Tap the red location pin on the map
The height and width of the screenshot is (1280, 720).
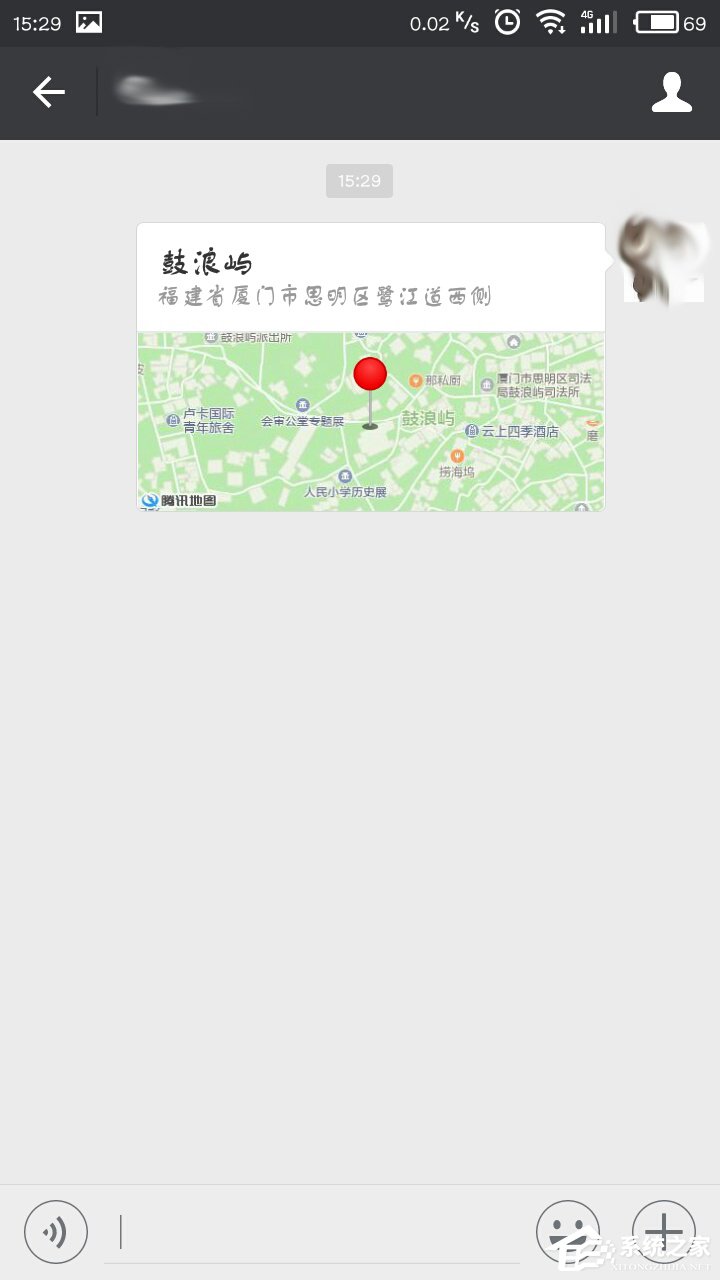click(369, 373)
